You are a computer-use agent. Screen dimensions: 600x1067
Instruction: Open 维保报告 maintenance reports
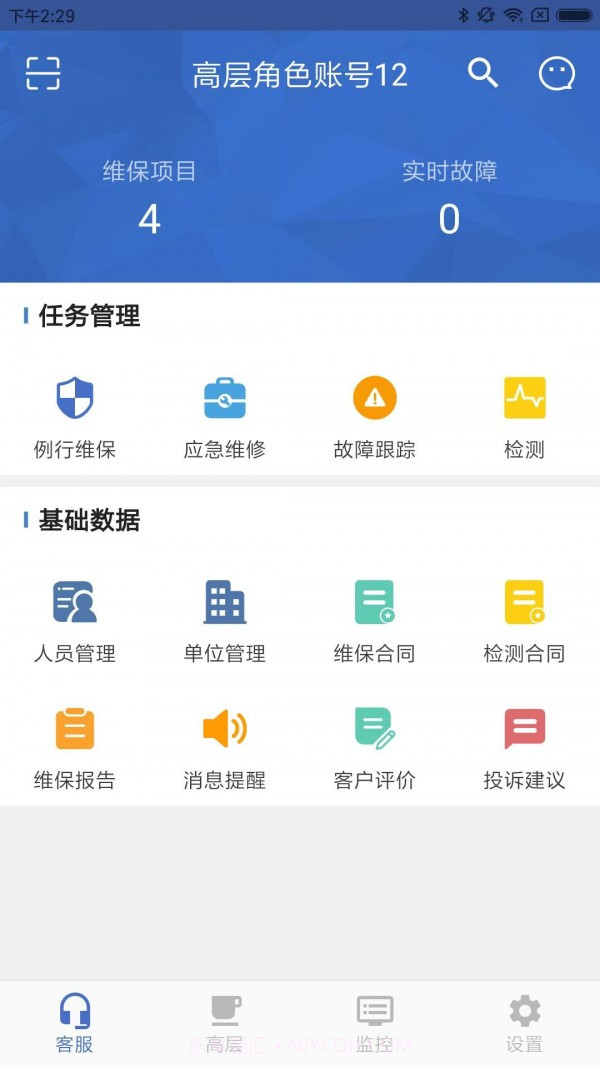[x=75, y=747]
